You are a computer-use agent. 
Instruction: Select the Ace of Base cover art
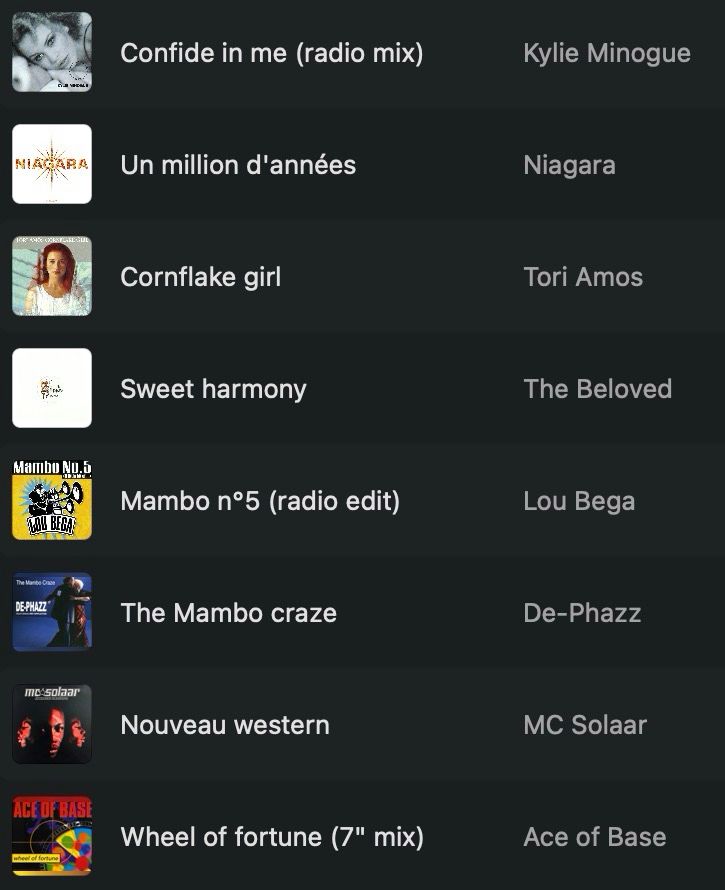51,836
